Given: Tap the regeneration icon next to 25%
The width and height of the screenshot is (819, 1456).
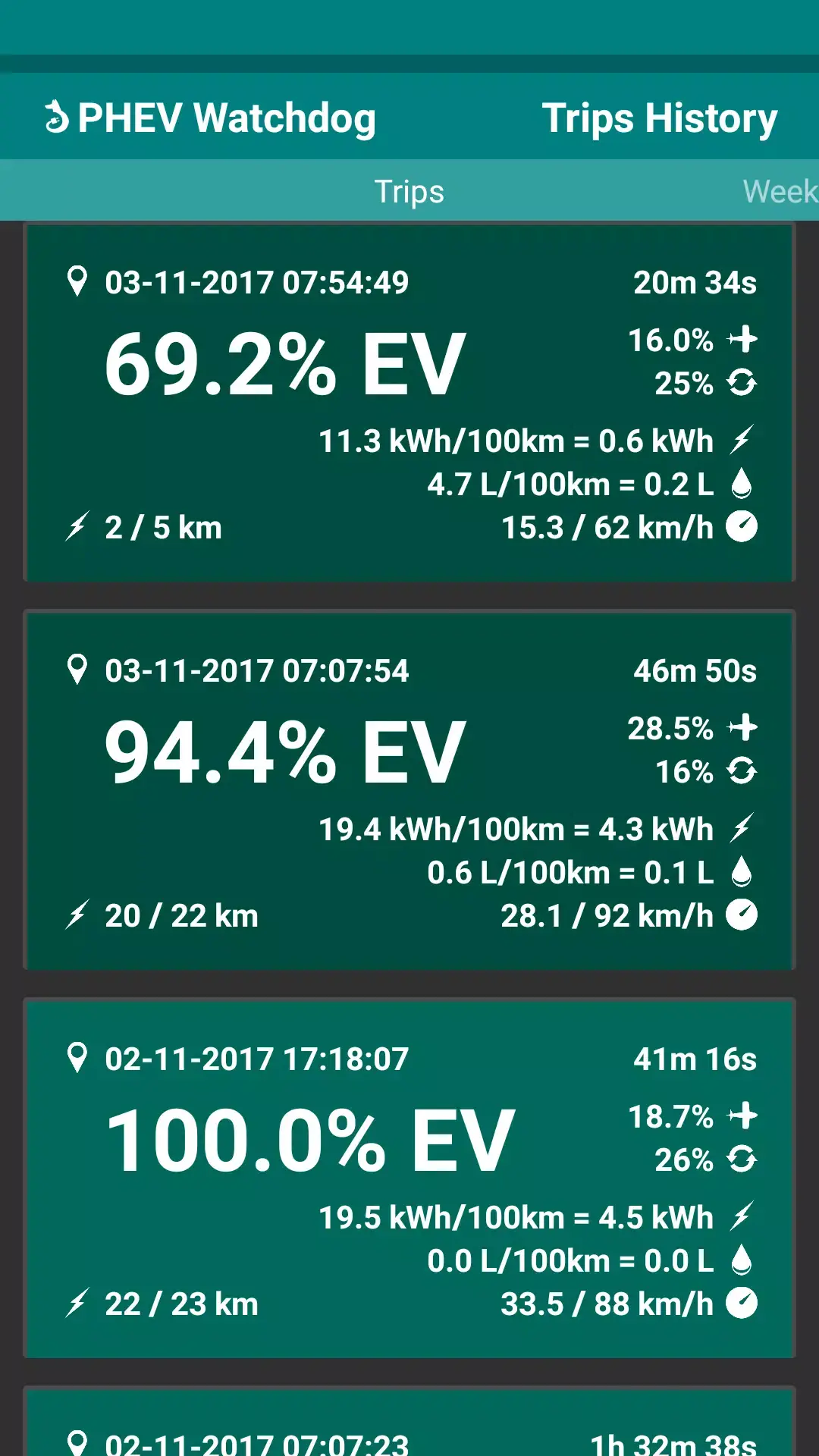Looking at the screenshot, I should (x=742, y=383).
